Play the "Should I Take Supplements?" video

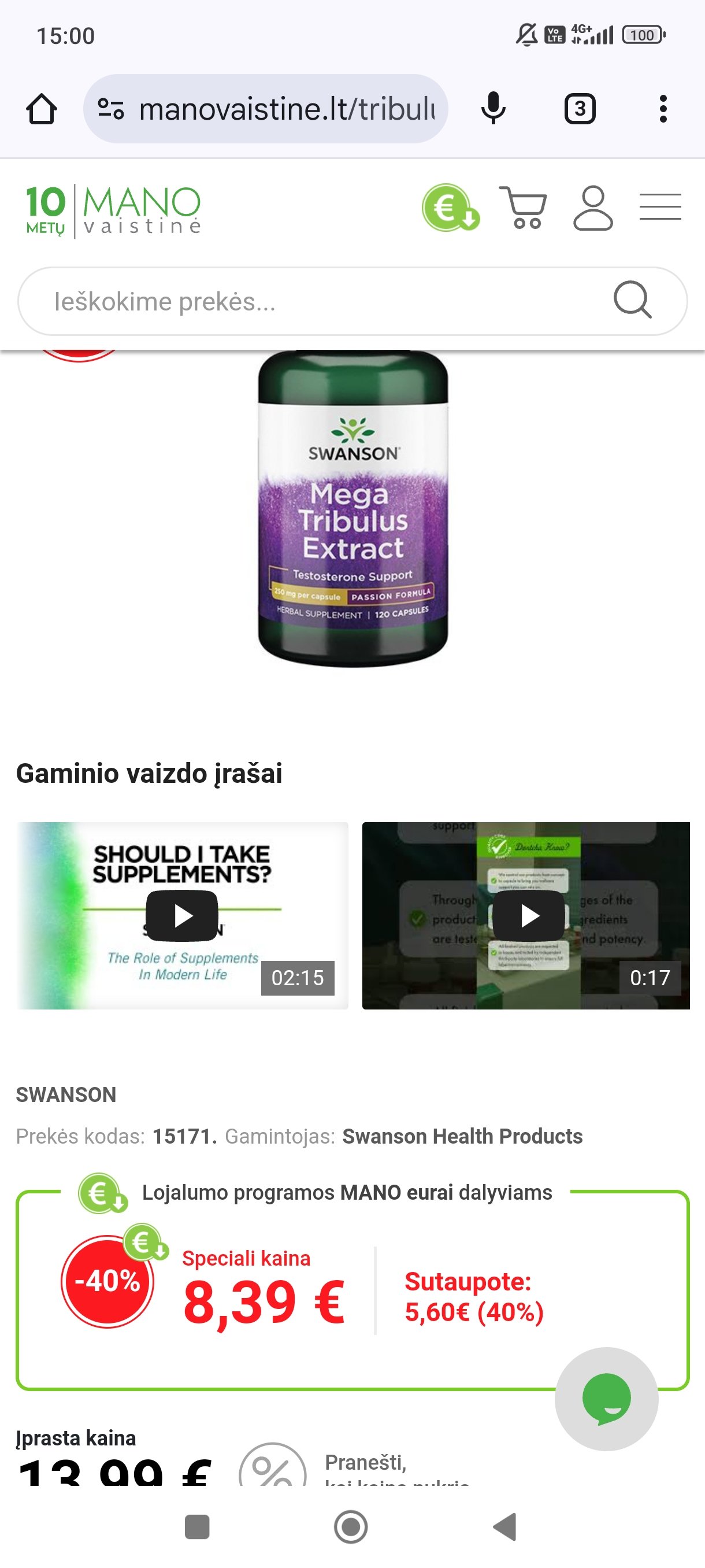pyautogui.click(x=182, y=915)
